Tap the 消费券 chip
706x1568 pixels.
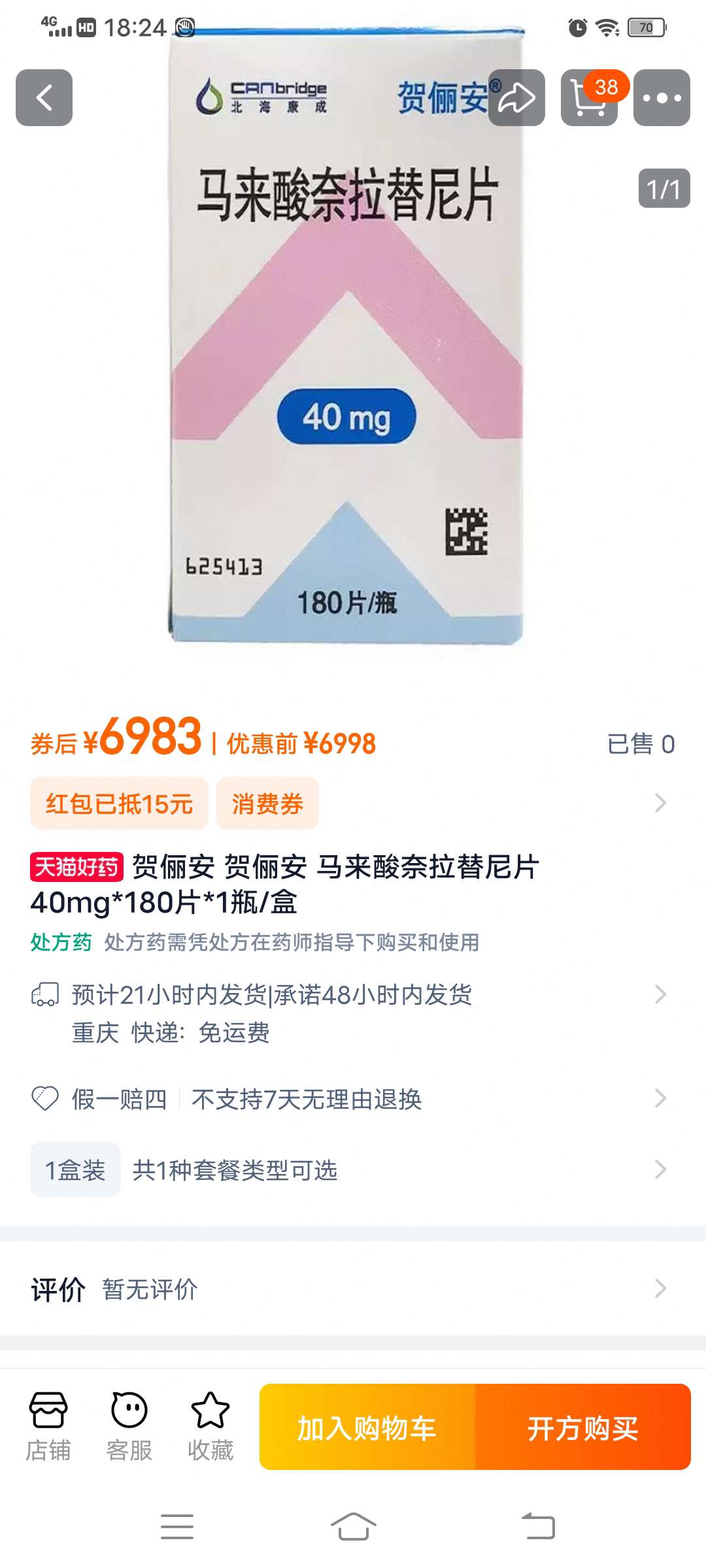[267, 803]
